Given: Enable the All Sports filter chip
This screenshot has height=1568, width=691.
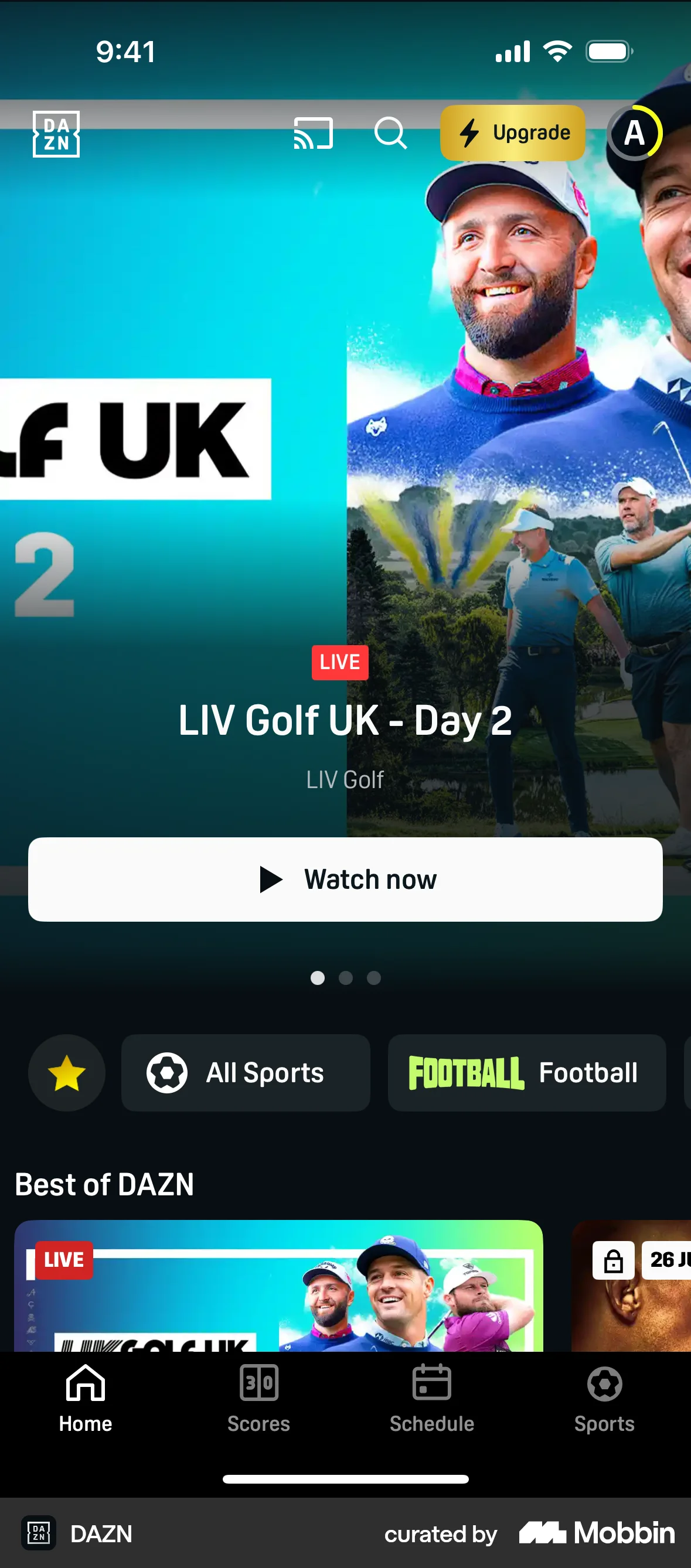Looking at the screenshot, I should coord(246,1073).
